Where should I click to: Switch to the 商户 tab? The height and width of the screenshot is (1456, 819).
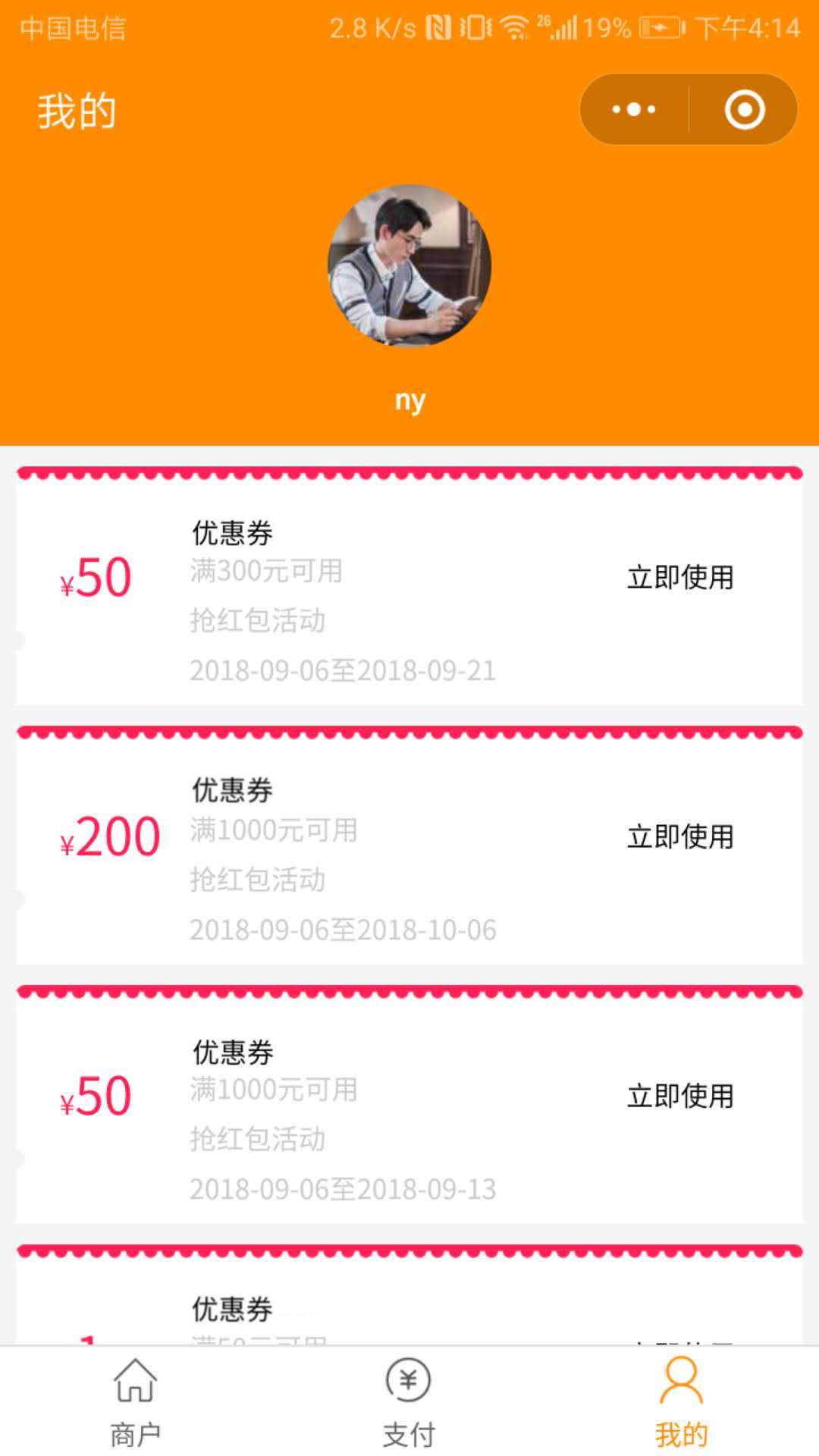[x=135, y=1401]
